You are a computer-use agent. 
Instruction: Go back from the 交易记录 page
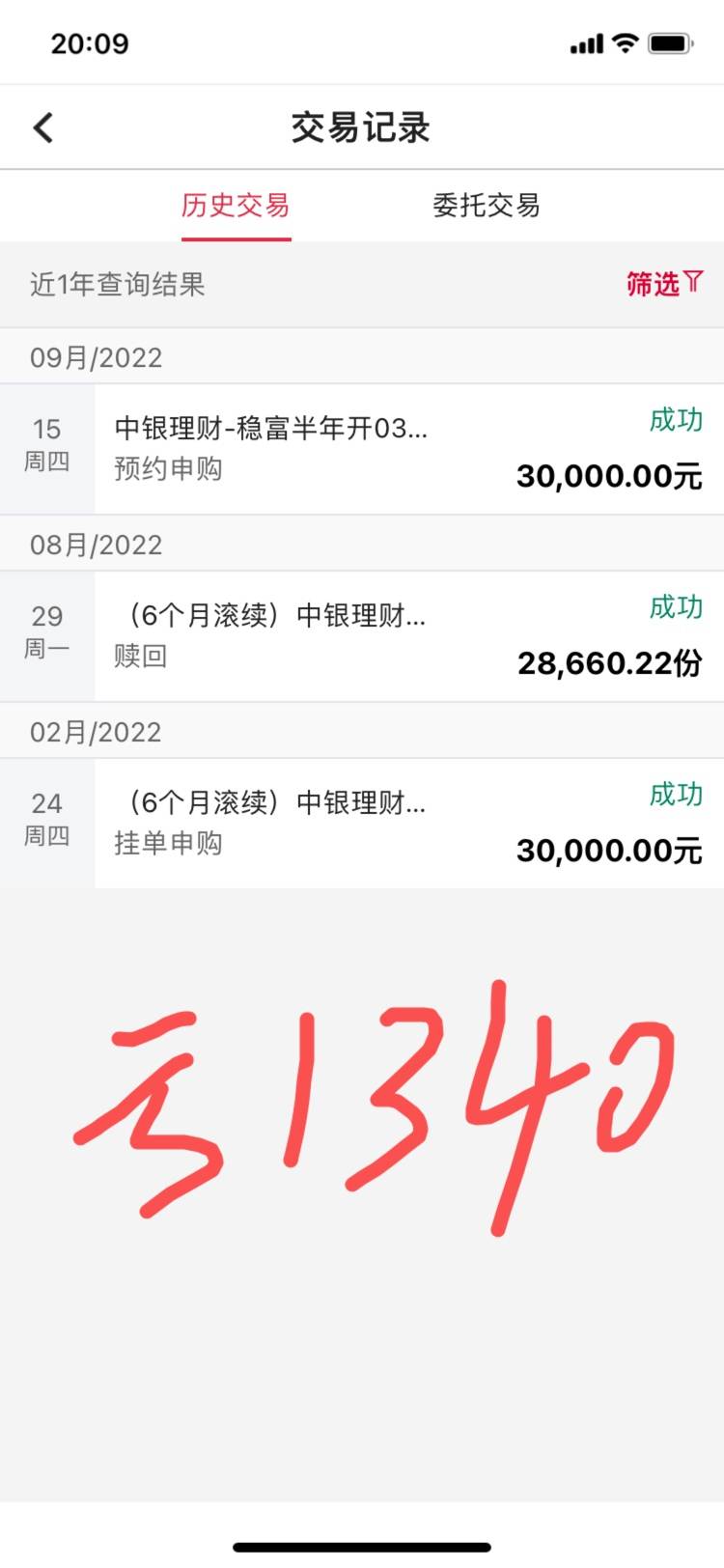[43, 127]
